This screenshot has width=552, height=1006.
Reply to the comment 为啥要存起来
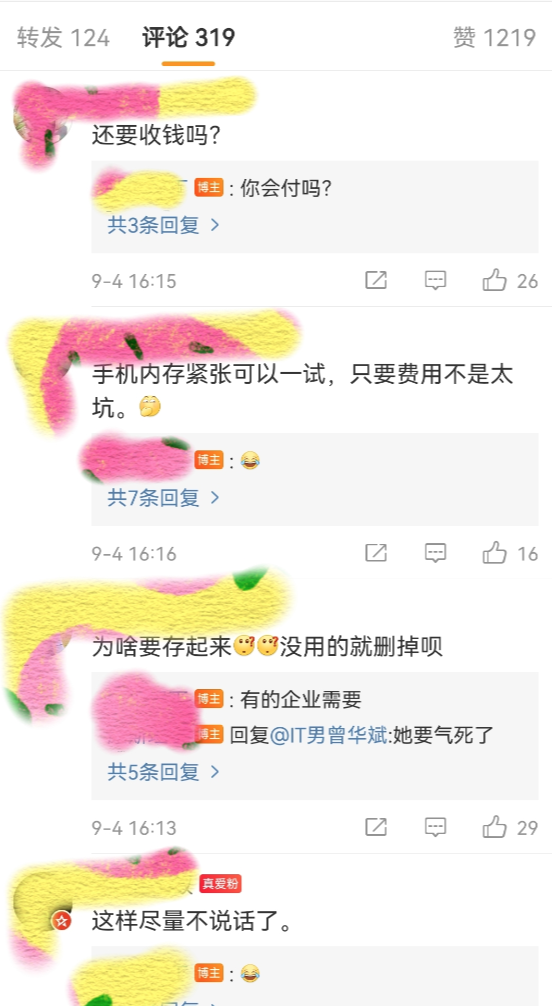(435, 827)
